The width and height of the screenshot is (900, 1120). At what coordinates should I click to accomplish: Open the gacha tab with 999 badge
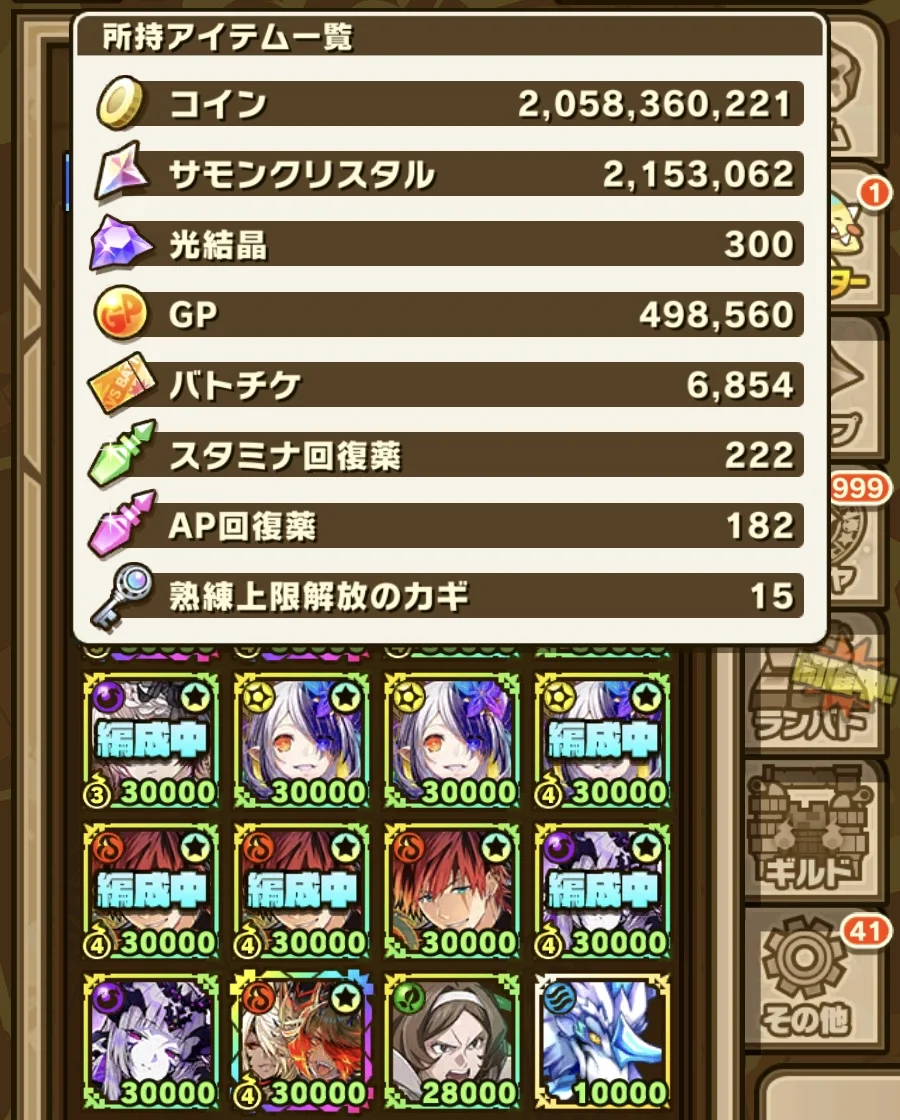click(855, 545)
